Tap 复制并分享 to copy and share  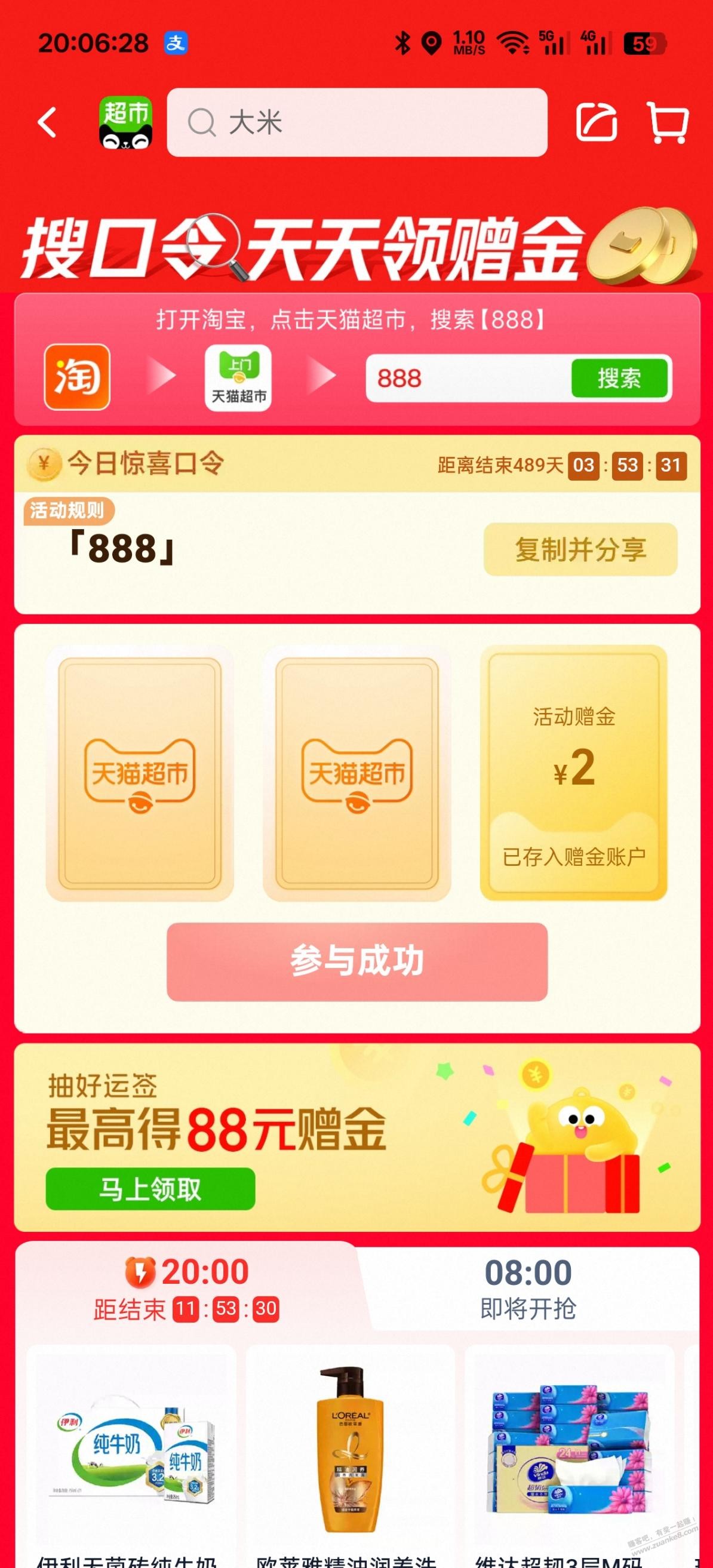tap(580, 550)
